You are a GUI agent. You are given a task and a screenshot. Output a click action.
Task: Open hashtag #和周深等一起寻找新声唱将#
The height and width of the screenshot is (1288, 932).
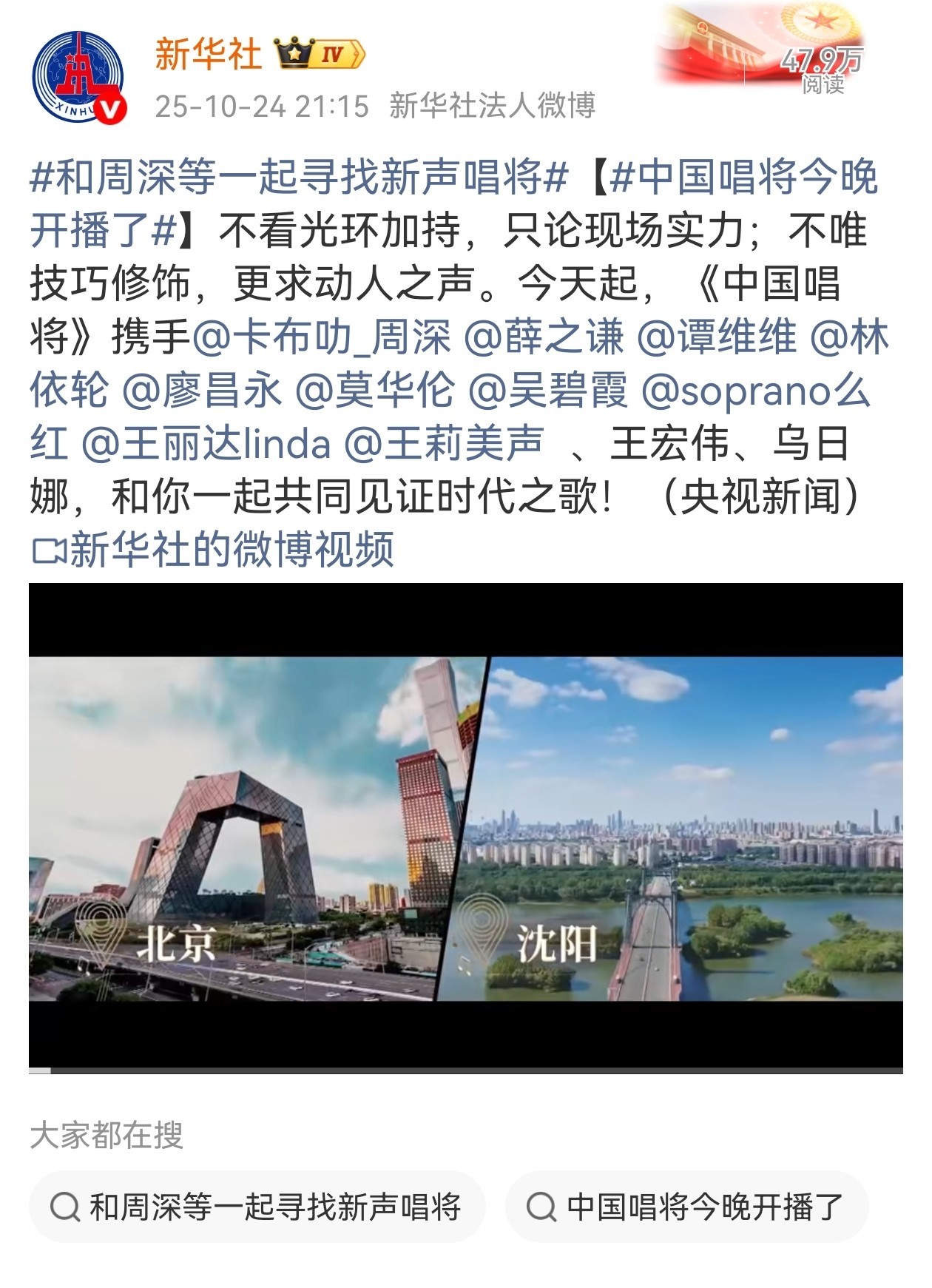pos(298,178)
